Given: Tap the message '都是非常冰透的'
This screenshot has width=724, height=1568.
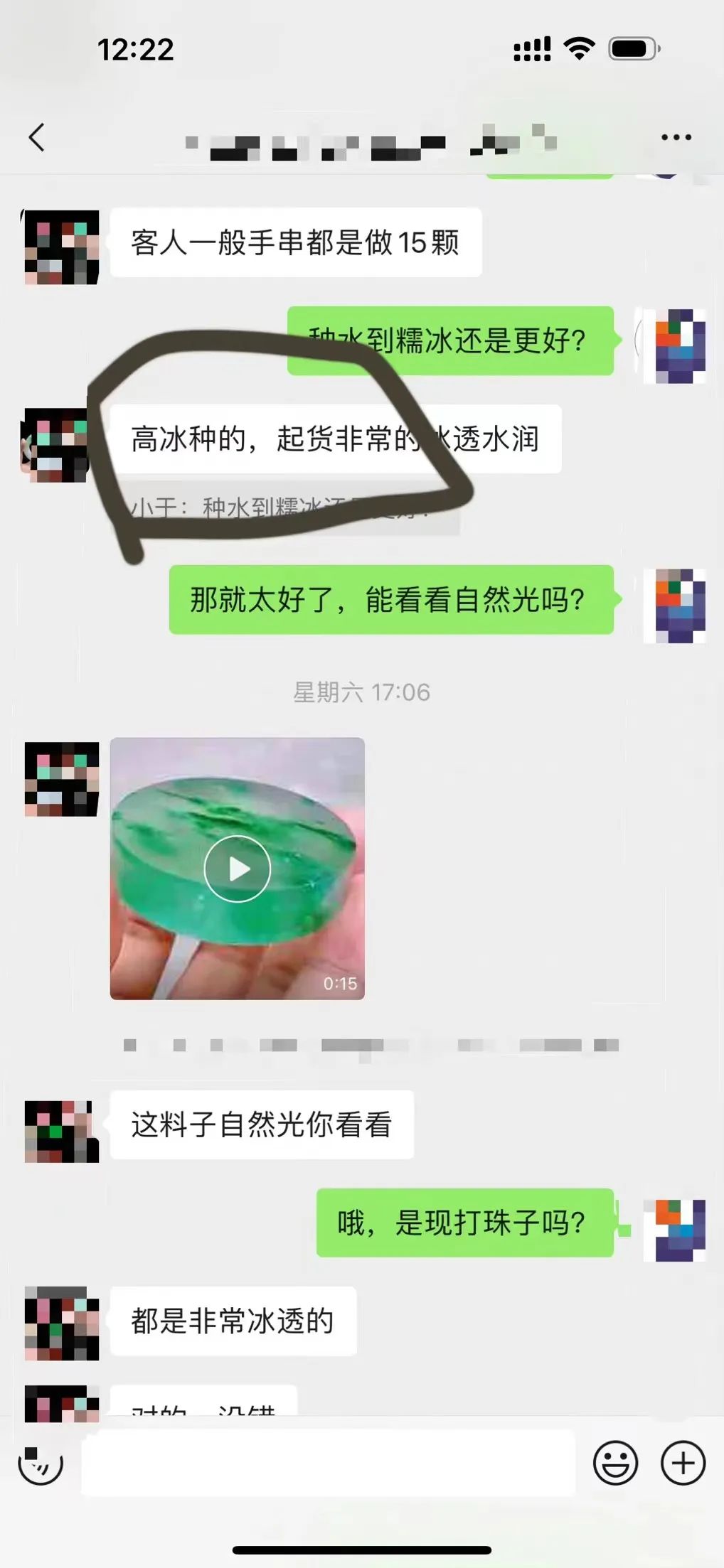Looking at the screenshot, I should pyautogui.click(x=235, y=1322).
